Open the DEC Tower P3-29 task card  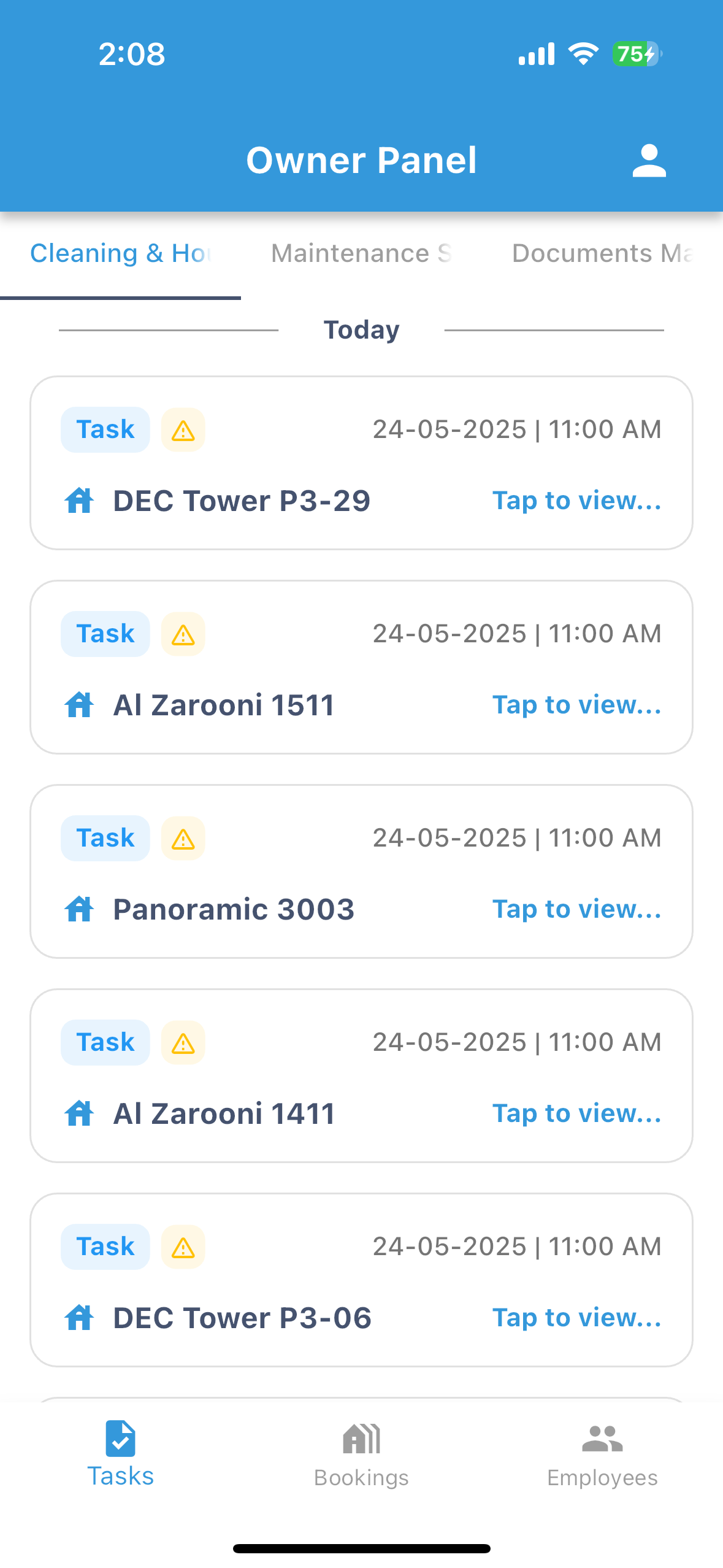click(x=361, y=463)
